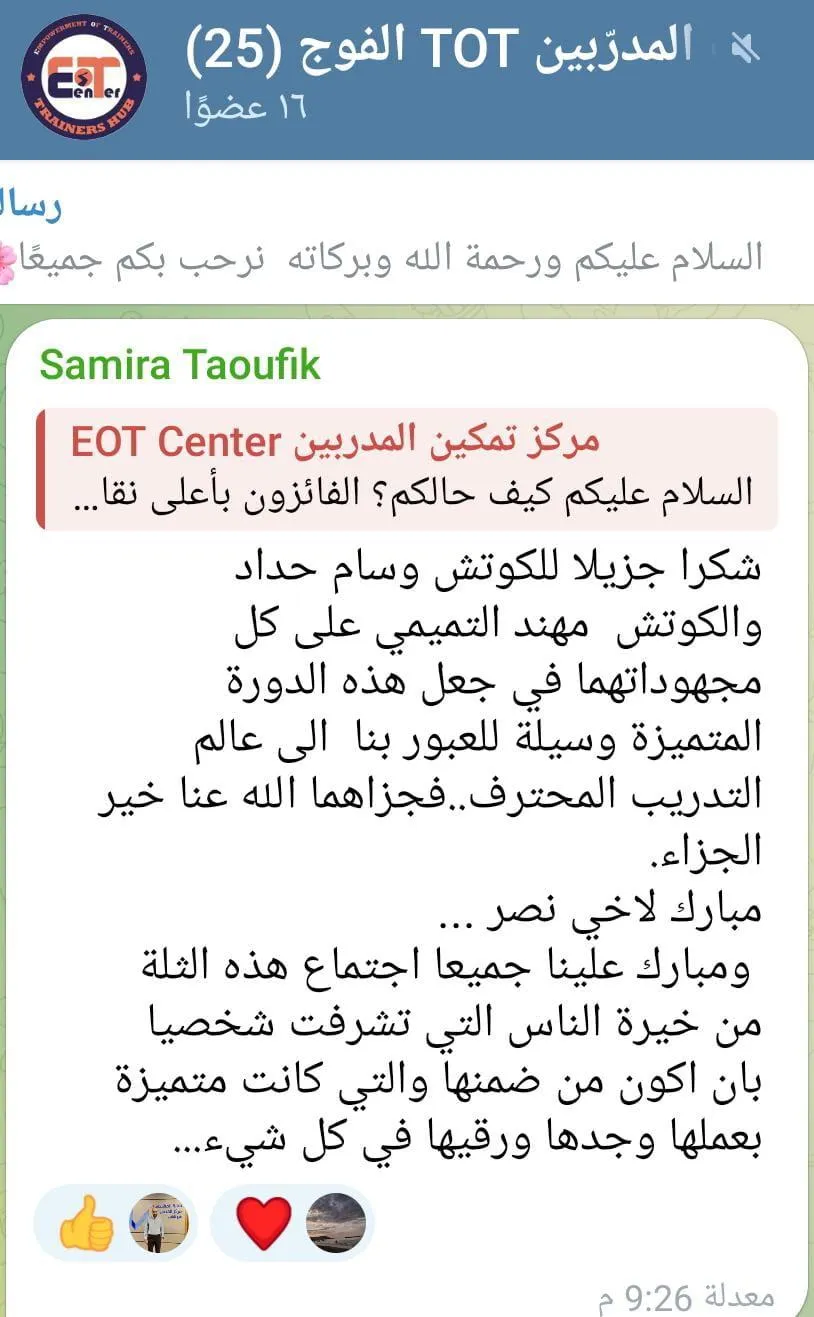Open the group info from the title
The height and width of the screenshot is (1317, 814).
tap(440, 50)
